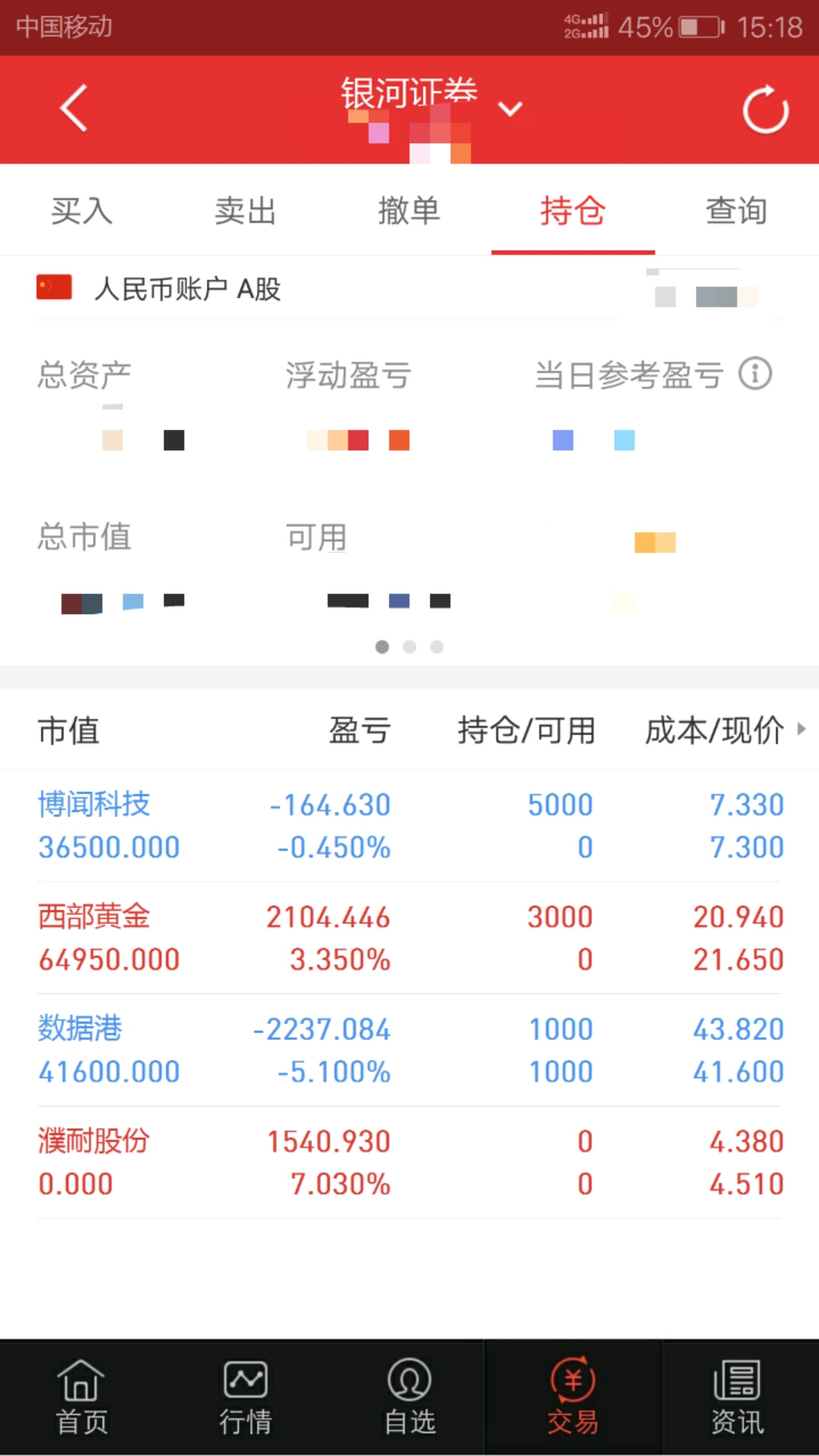Open the 濮耐股份 holding row
This screenshot has width=819, height=1456.
click(409, 1163)
